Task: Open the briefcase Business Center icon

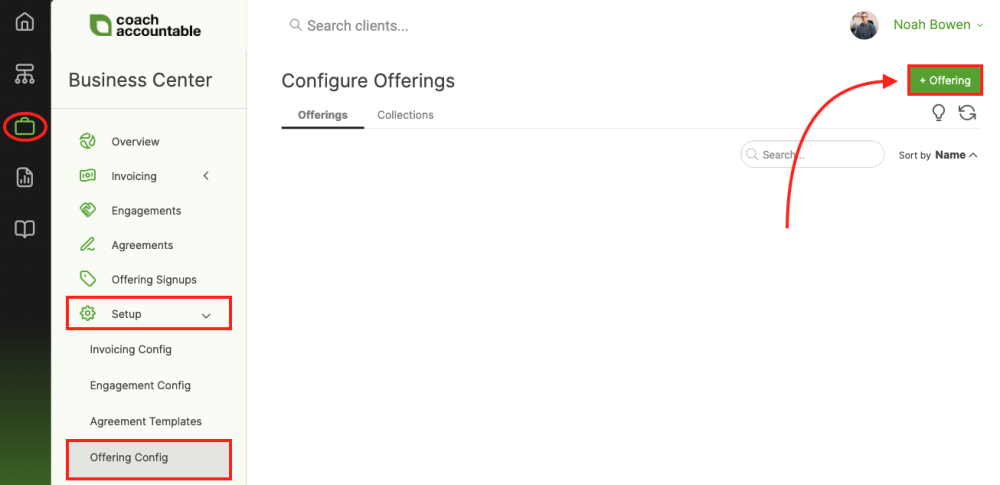Action: click(25, 127)
